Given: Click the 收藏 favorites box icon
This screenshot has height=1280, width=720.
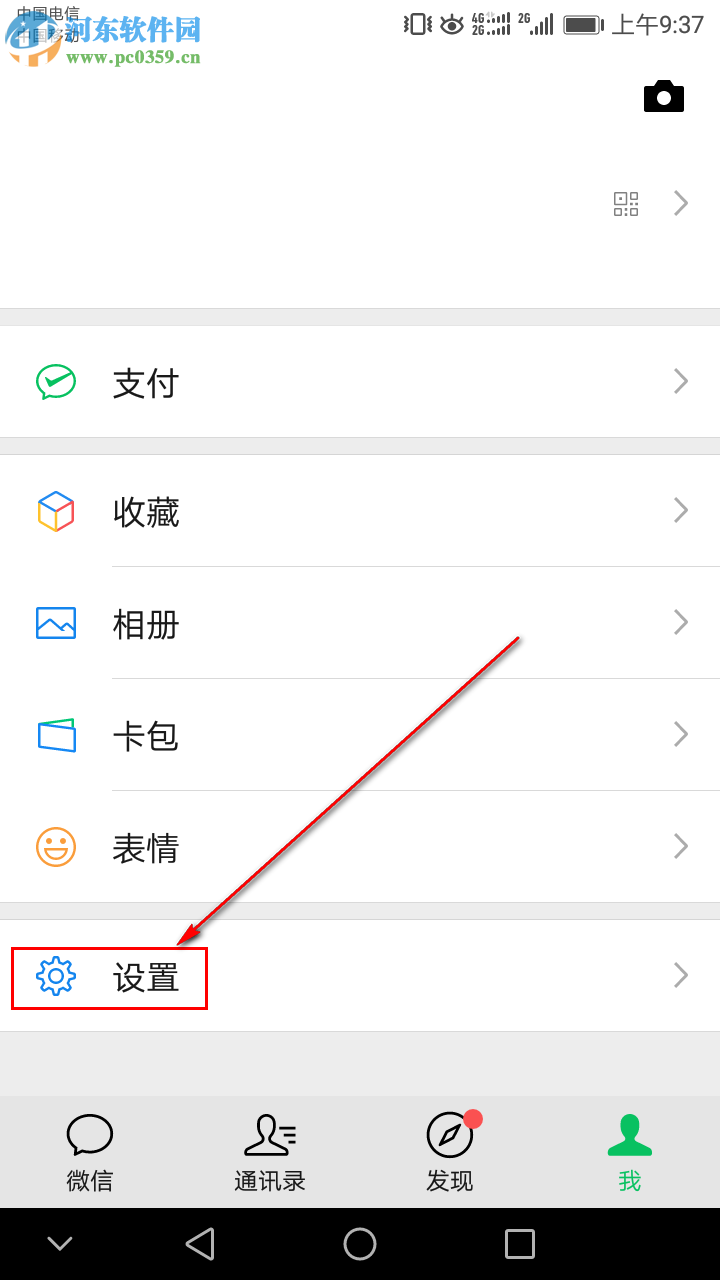Looking at the screenshot, I should (57, 512).
